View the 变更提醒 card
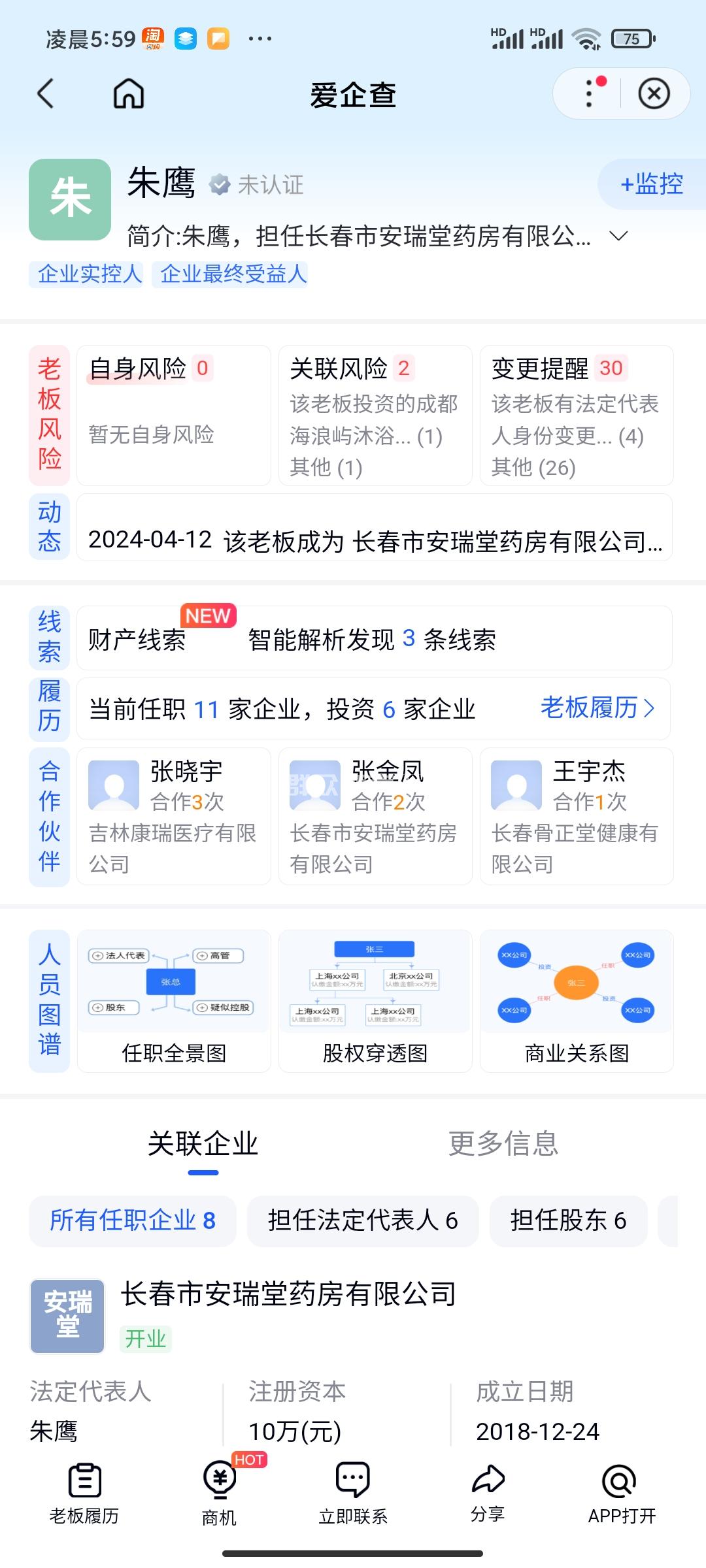 (576, 416)
